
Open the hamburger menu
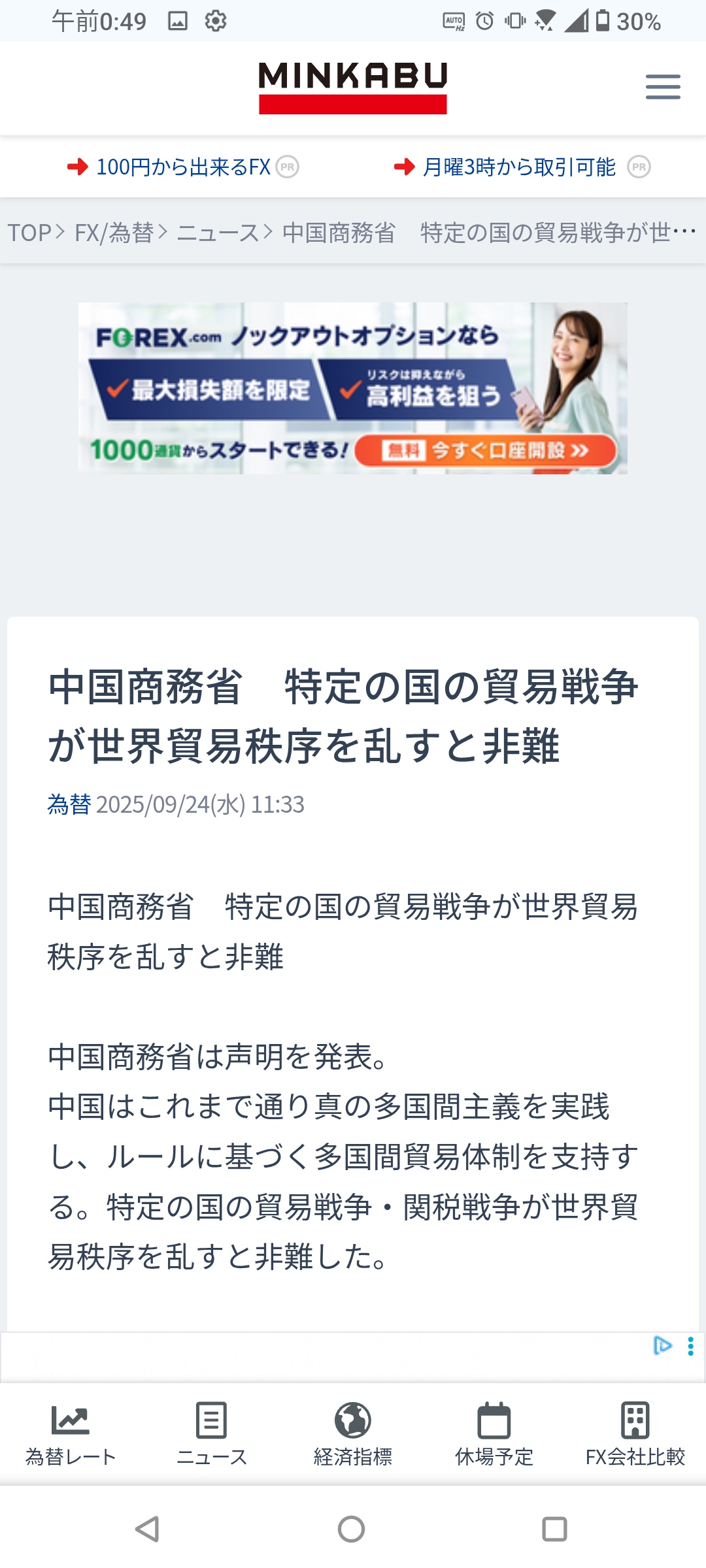click(x=663, y=87)
